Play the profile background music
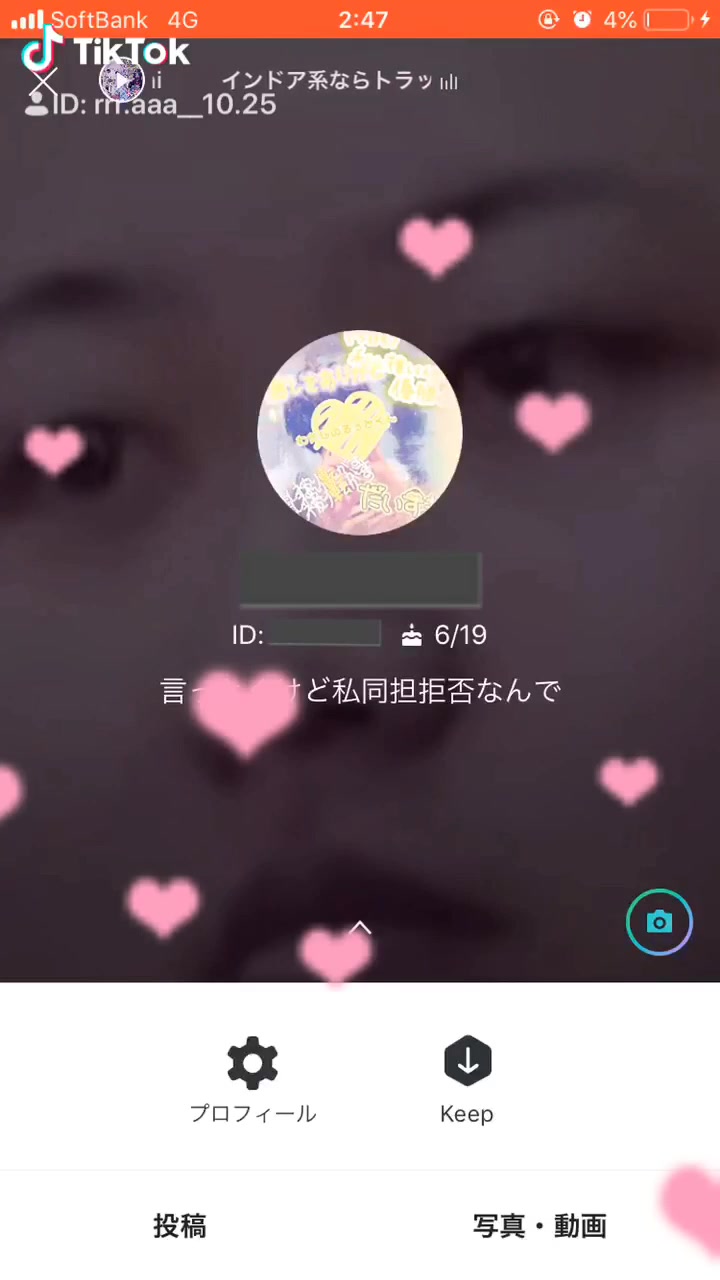 pos(121,80)
